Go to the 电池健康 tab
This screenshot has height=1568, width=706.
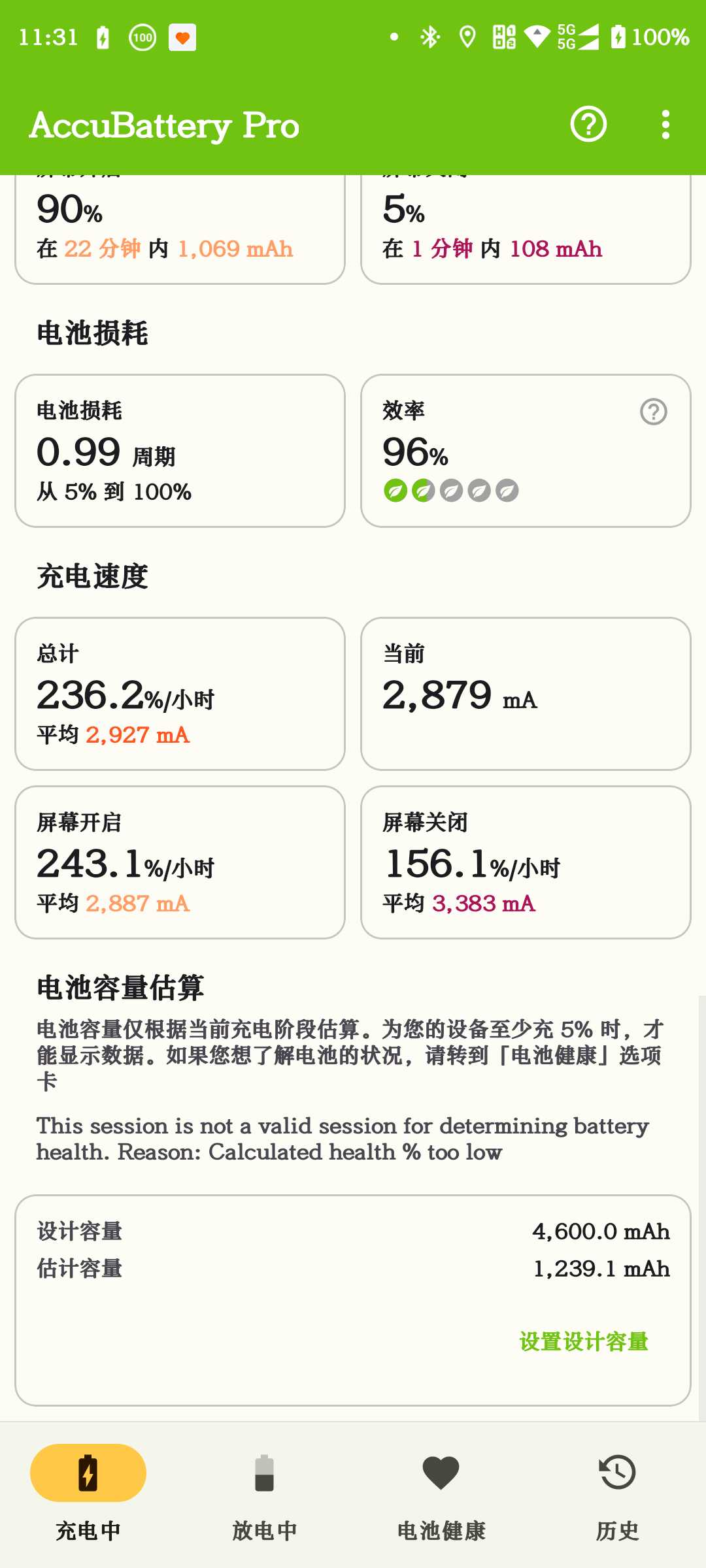tap(441, 1493)
